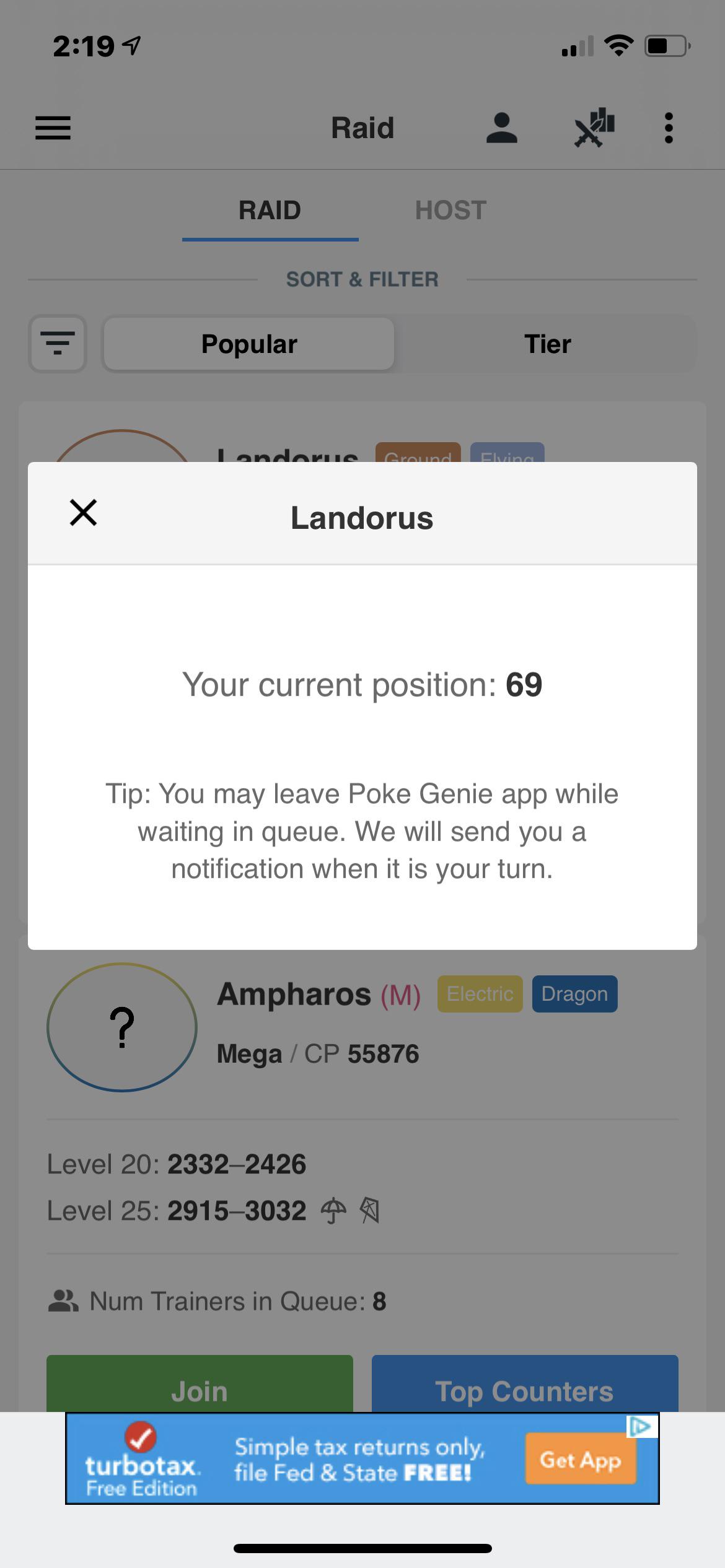Sort raids by Tier

click(x=547, y=344)
